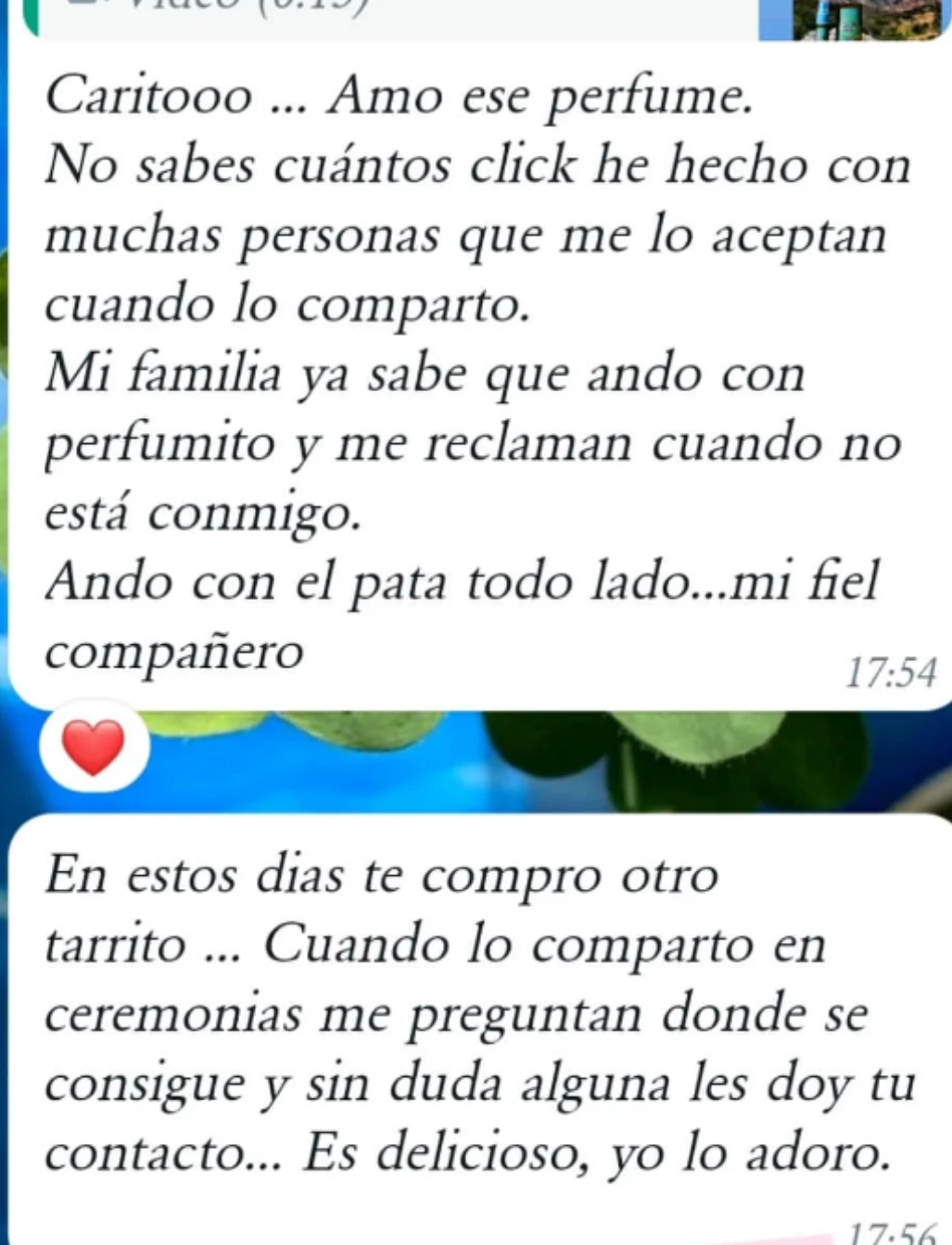Tap the red heart reaction
Viewport: 952px width, 1245px height.
point(94,746)
